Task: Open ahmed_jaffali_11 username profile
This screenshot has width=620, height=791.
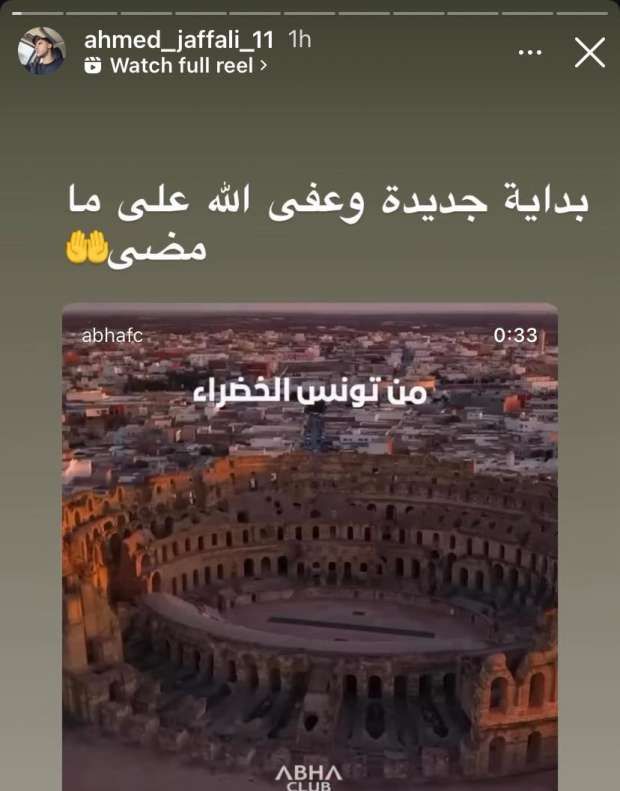Action: (x=178, y=40)
